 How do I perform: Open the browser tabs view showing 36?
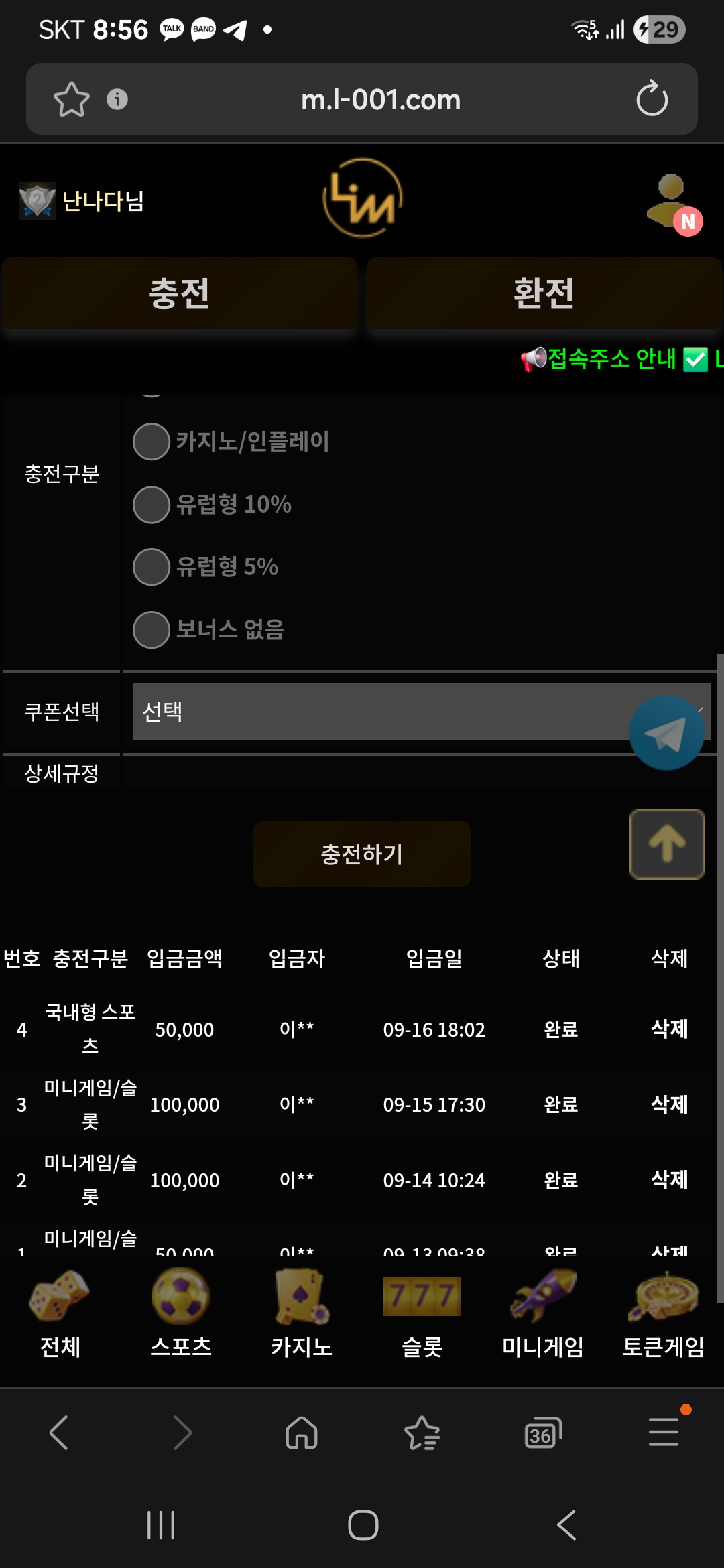(542, 1433)
